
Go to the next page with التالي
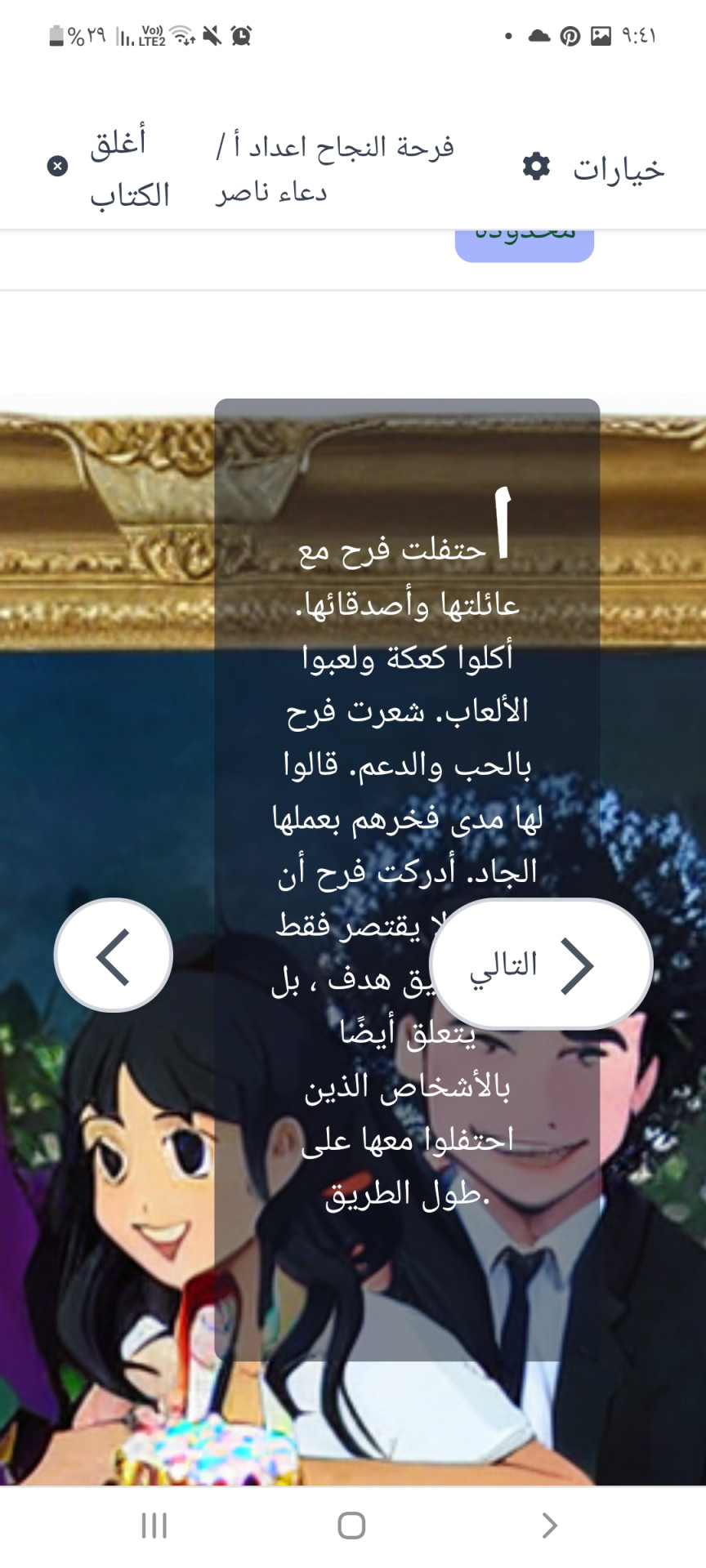point(540,964)
